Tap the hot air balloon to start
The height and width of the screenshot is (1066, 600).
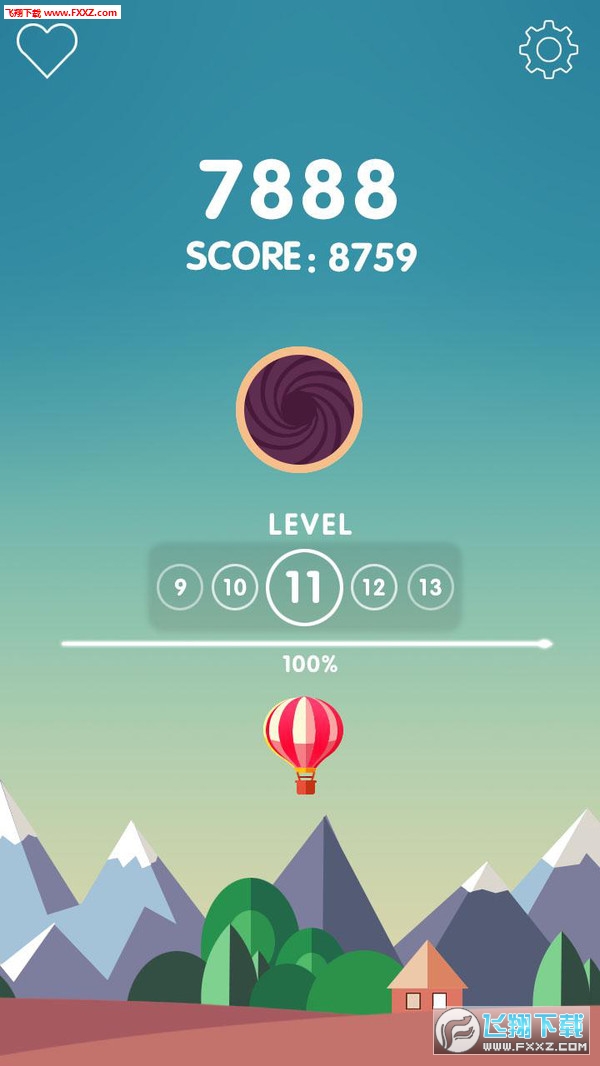click(x=304, y=738)
